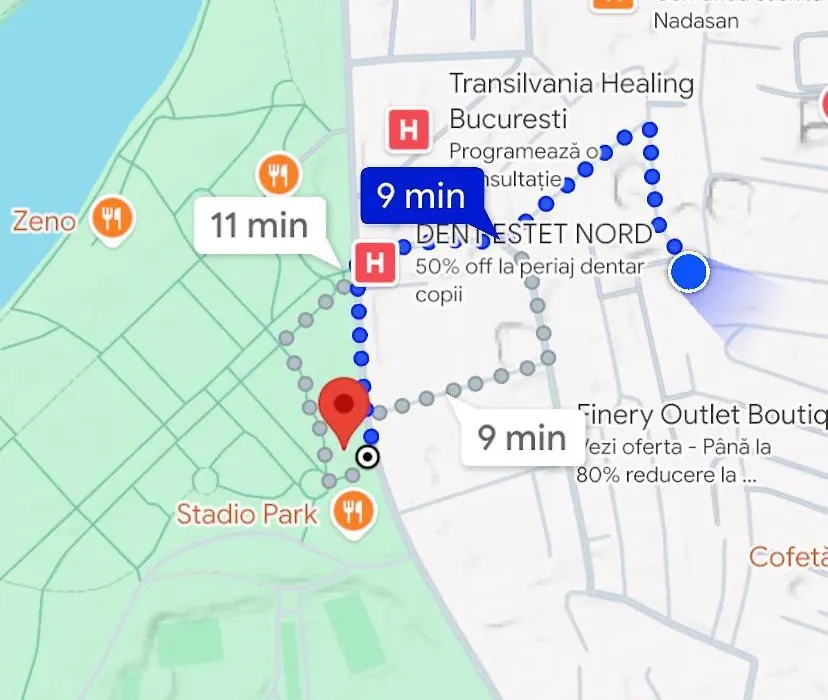Tap the blue 9 min route label
Image resolution: width=828 pixels, height=700 pixels.
[420, 196]
